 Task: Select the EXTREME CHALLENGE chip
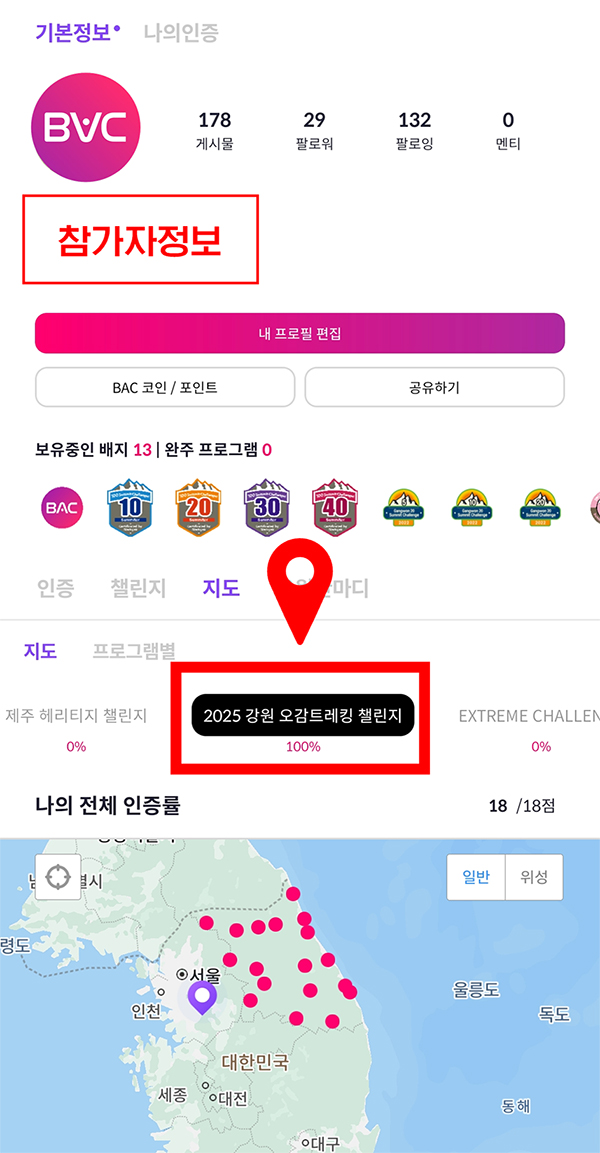530,716
